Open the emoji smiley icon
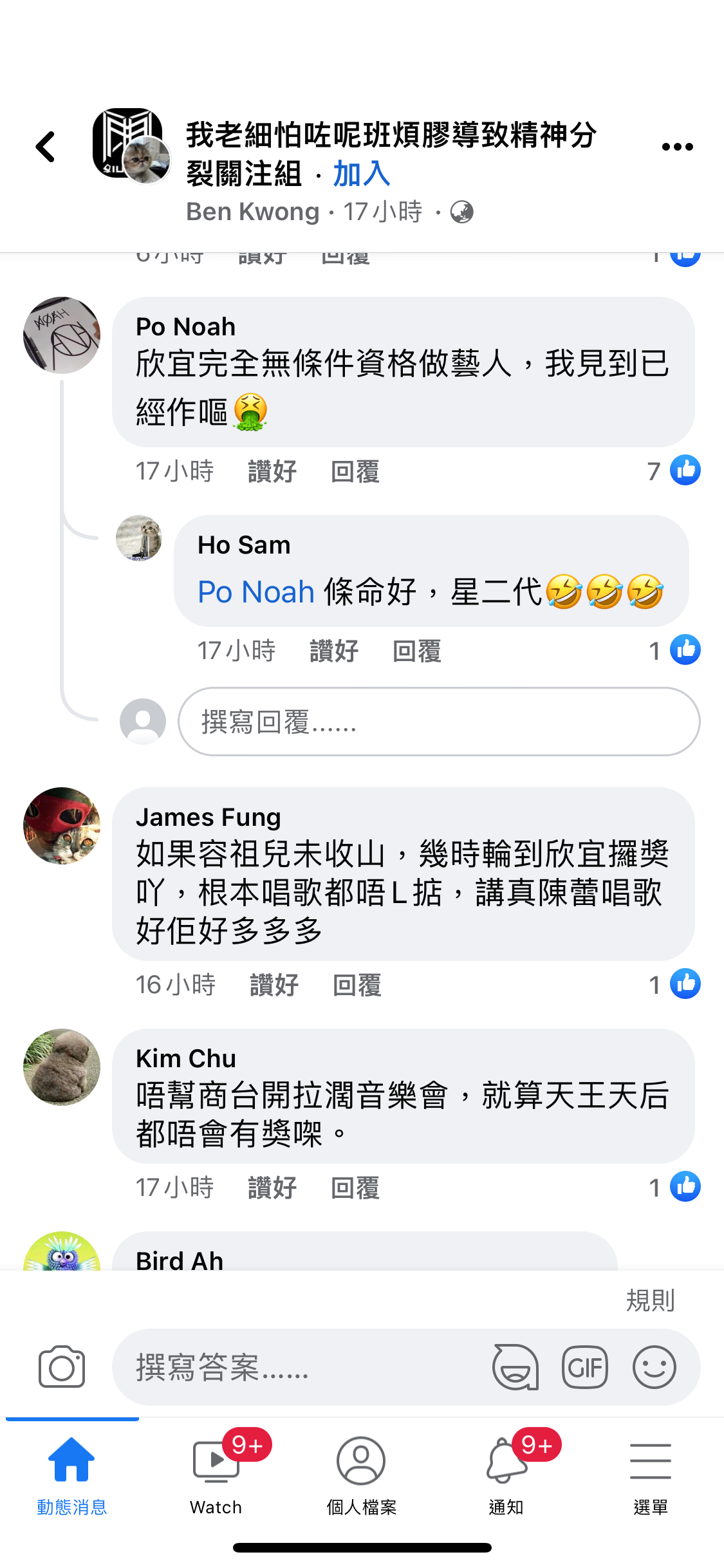The image size is (724, 1568). [654, 1366]
